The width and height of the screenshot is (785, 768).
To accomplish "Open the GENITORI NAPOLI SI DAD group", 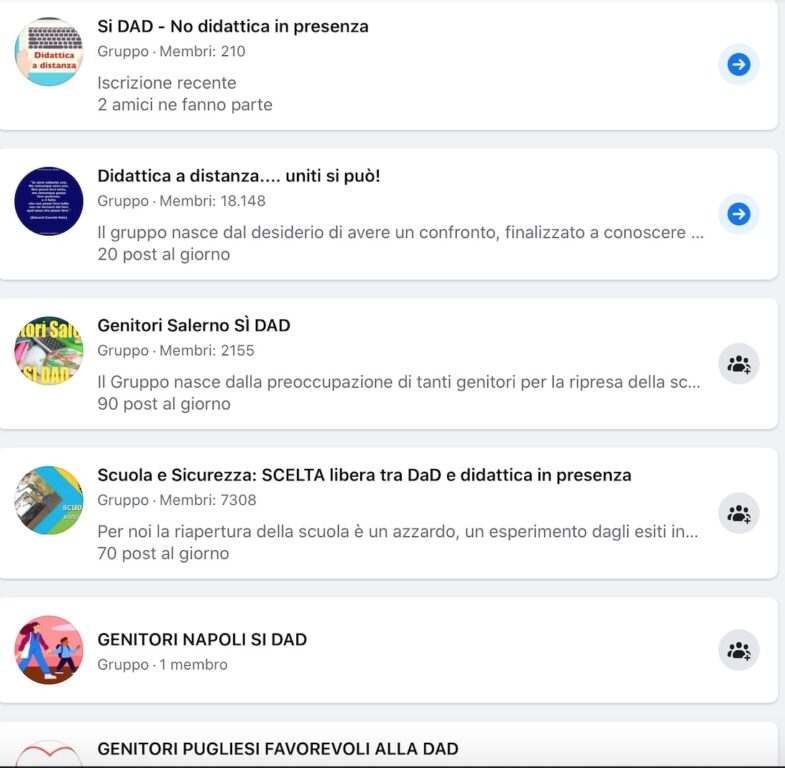I will tap(202, 639).
